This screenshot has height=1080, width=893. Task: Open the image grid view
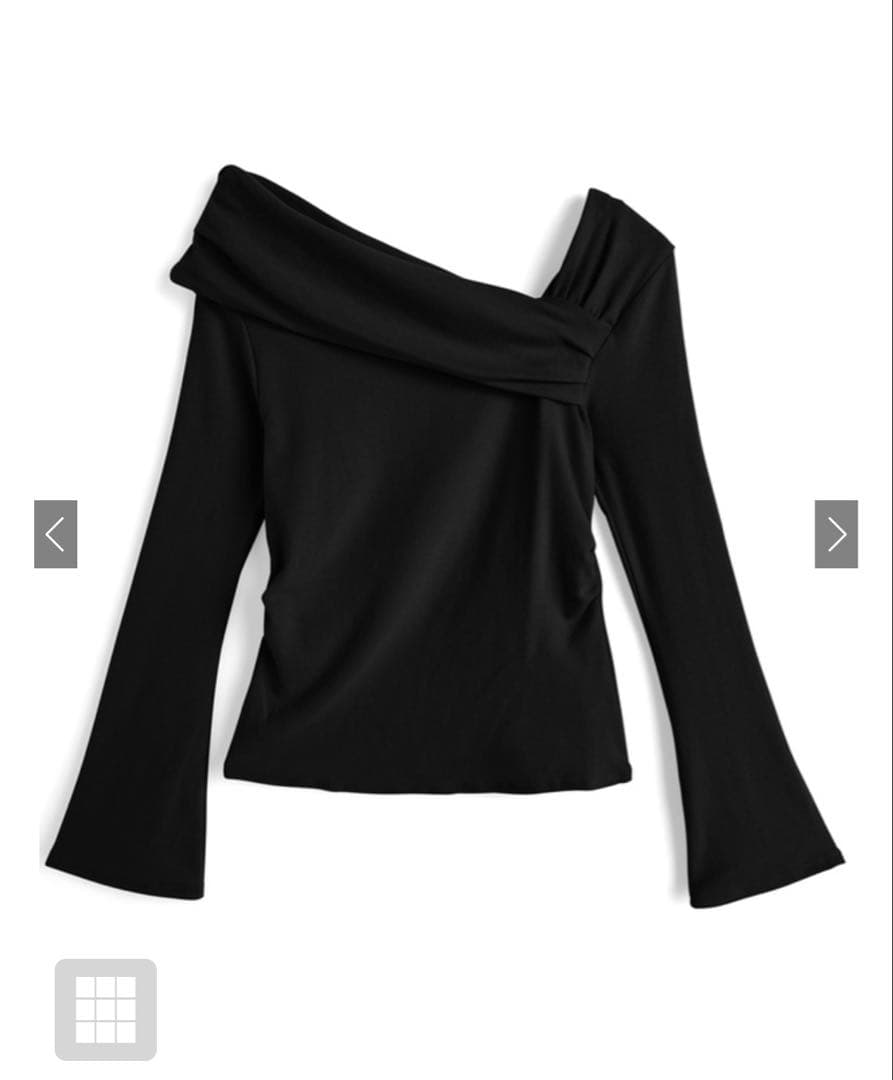tap(105, 1009)
